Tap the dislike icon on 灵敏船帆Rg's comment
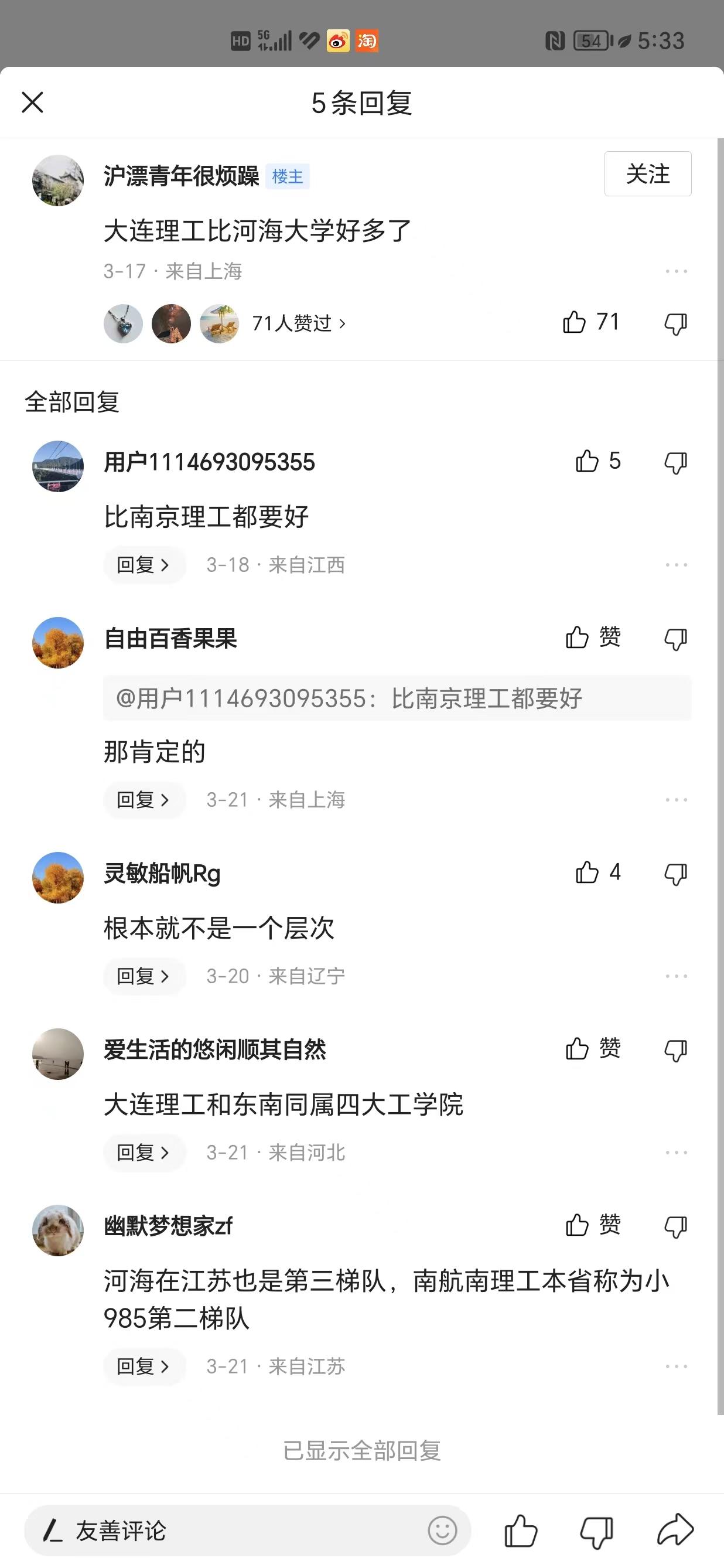724x1568 pixels. coord(675,873)
